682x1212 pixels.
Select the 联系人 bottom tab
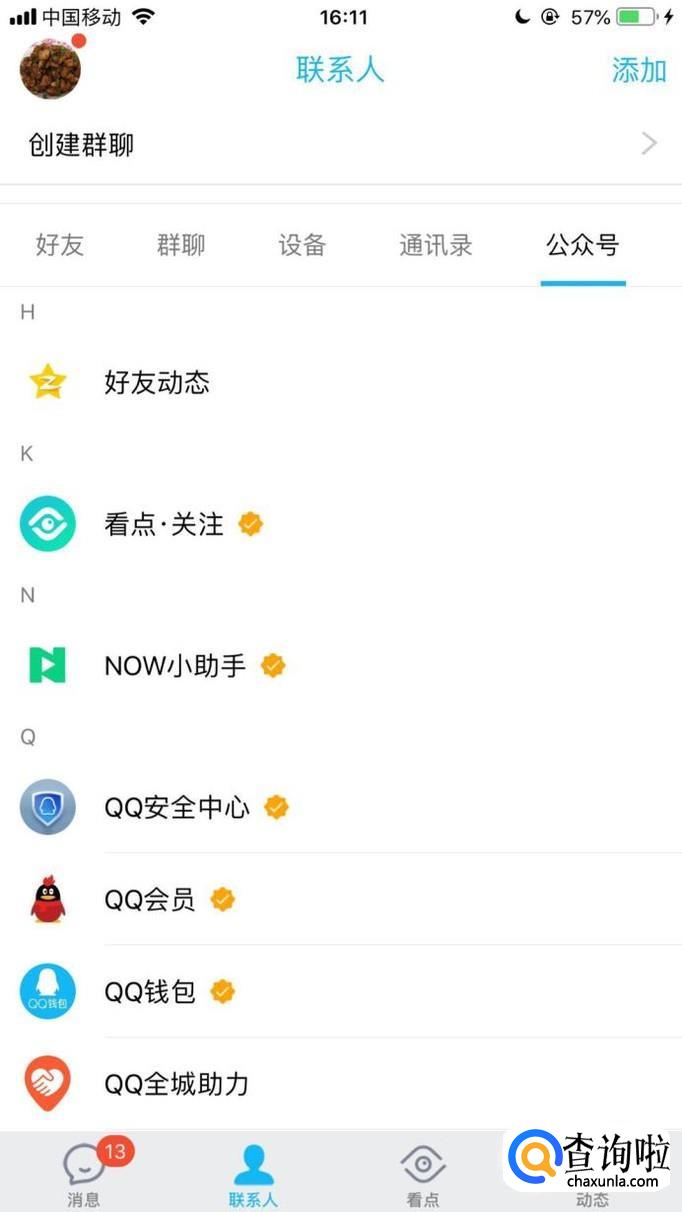point(253,1174)
